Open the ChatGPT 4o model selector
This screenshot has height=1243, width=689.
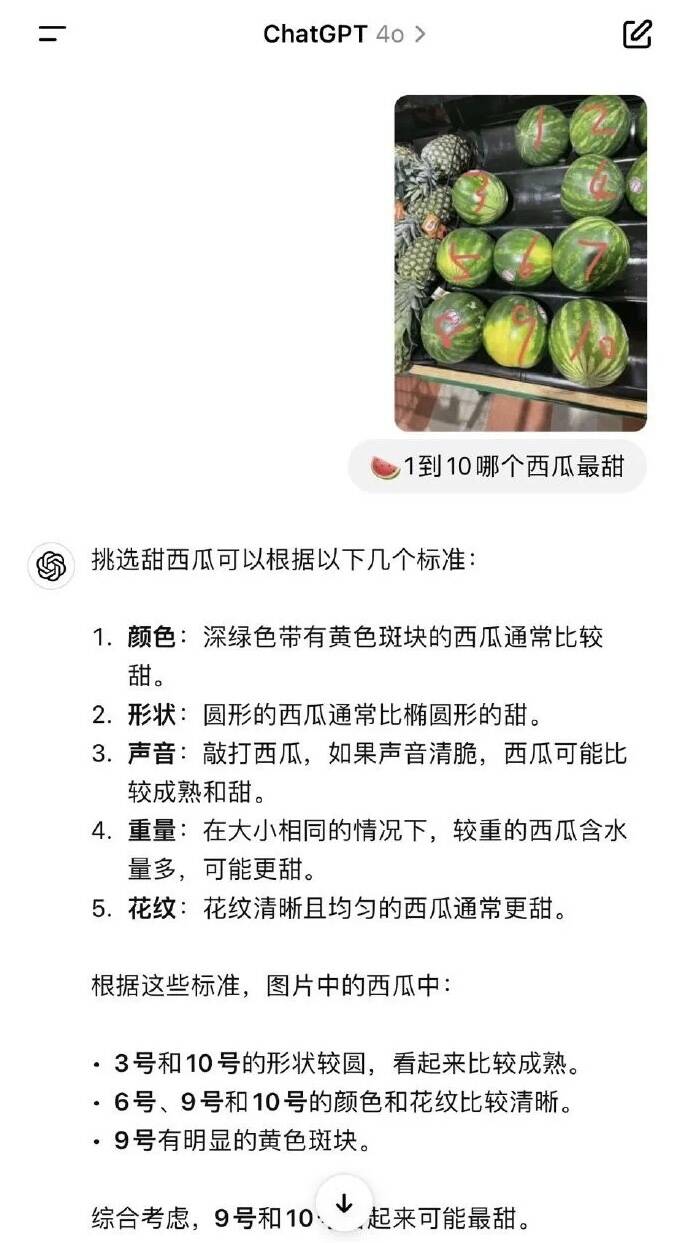click(x=344, y=34)
